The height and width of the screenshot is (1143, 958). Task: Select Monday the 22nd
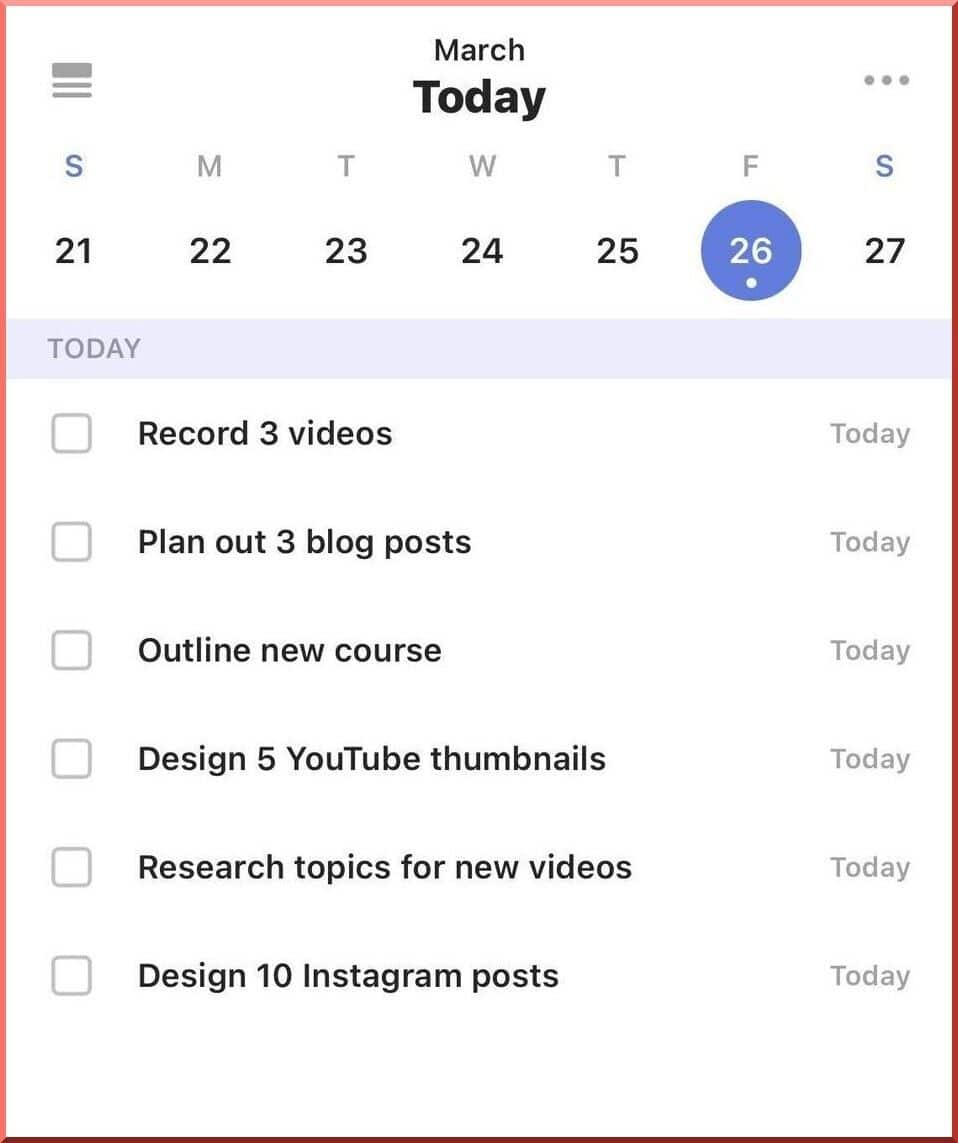click(210, 250)
